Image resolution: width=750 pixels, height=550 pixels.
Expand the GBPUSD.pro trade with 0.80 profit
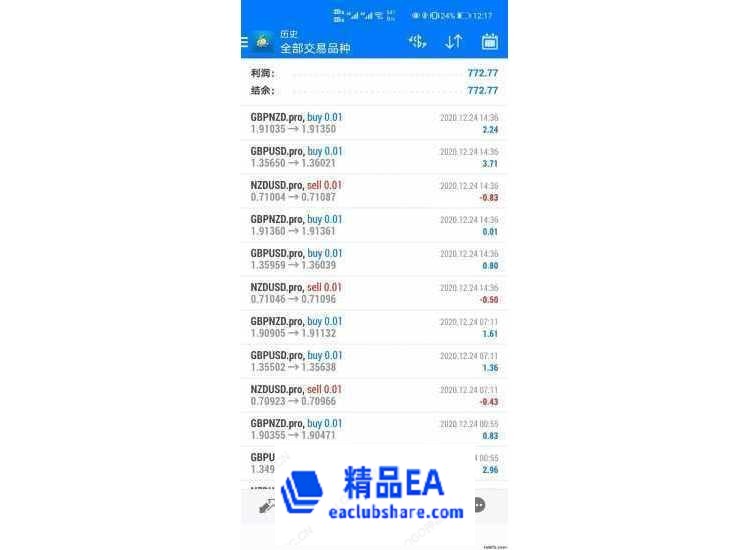pyautogui.click(x=374, y=259)
